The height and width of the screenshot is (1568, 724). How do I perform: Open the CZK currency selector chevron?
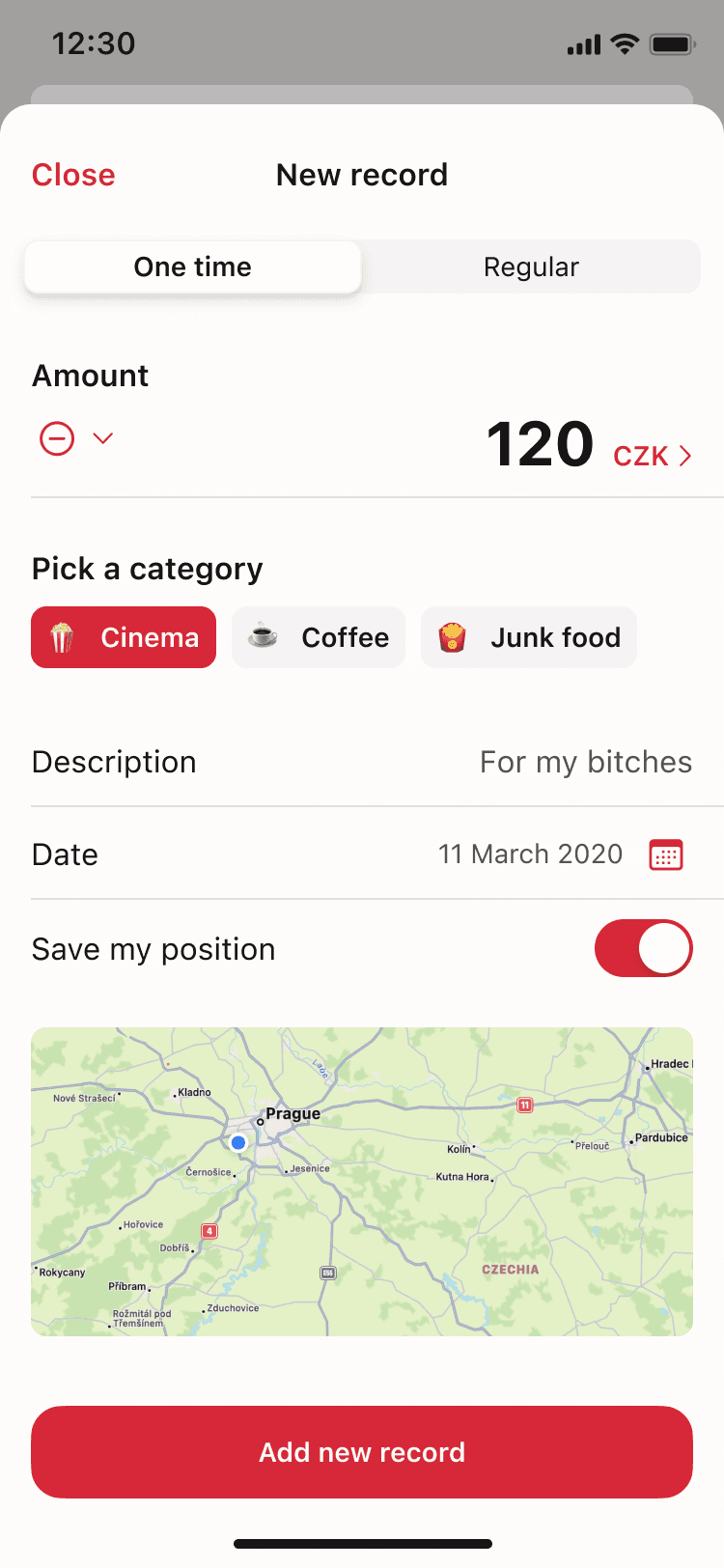pyautogui.click(x=685, y=453)
